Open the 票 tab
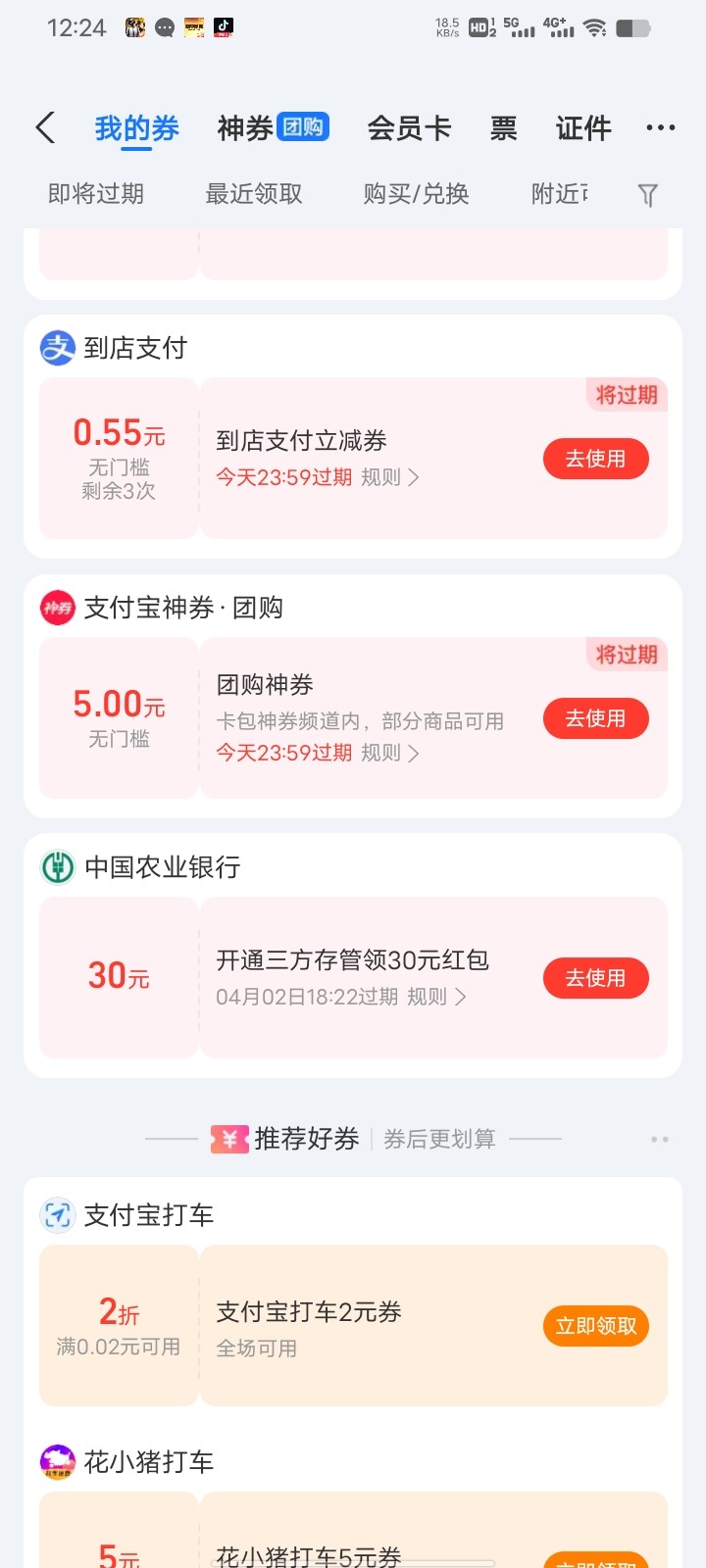 tap(503, 128)
